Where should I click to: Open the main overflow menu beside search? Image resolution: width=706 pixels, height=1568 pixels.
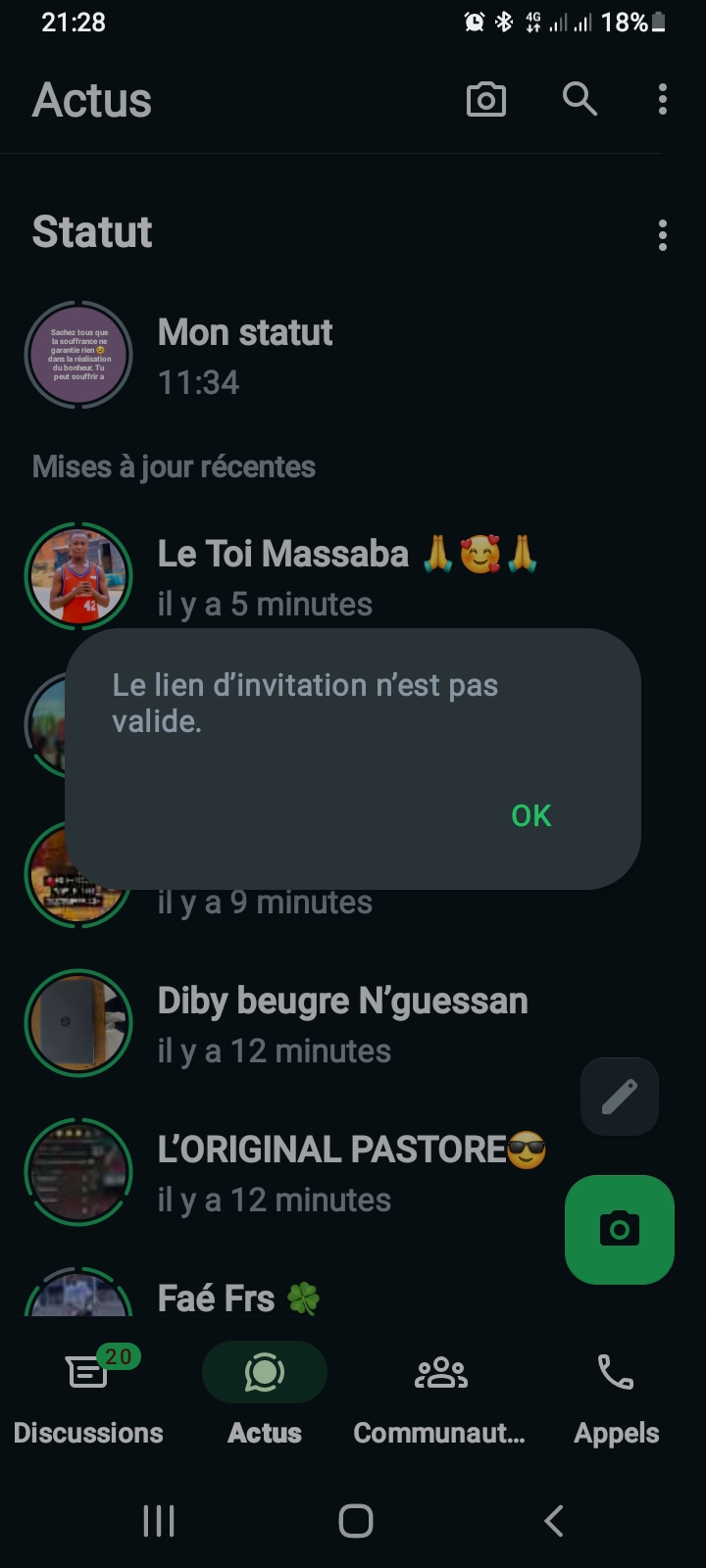pyautogui.click(x=663, y=99)
